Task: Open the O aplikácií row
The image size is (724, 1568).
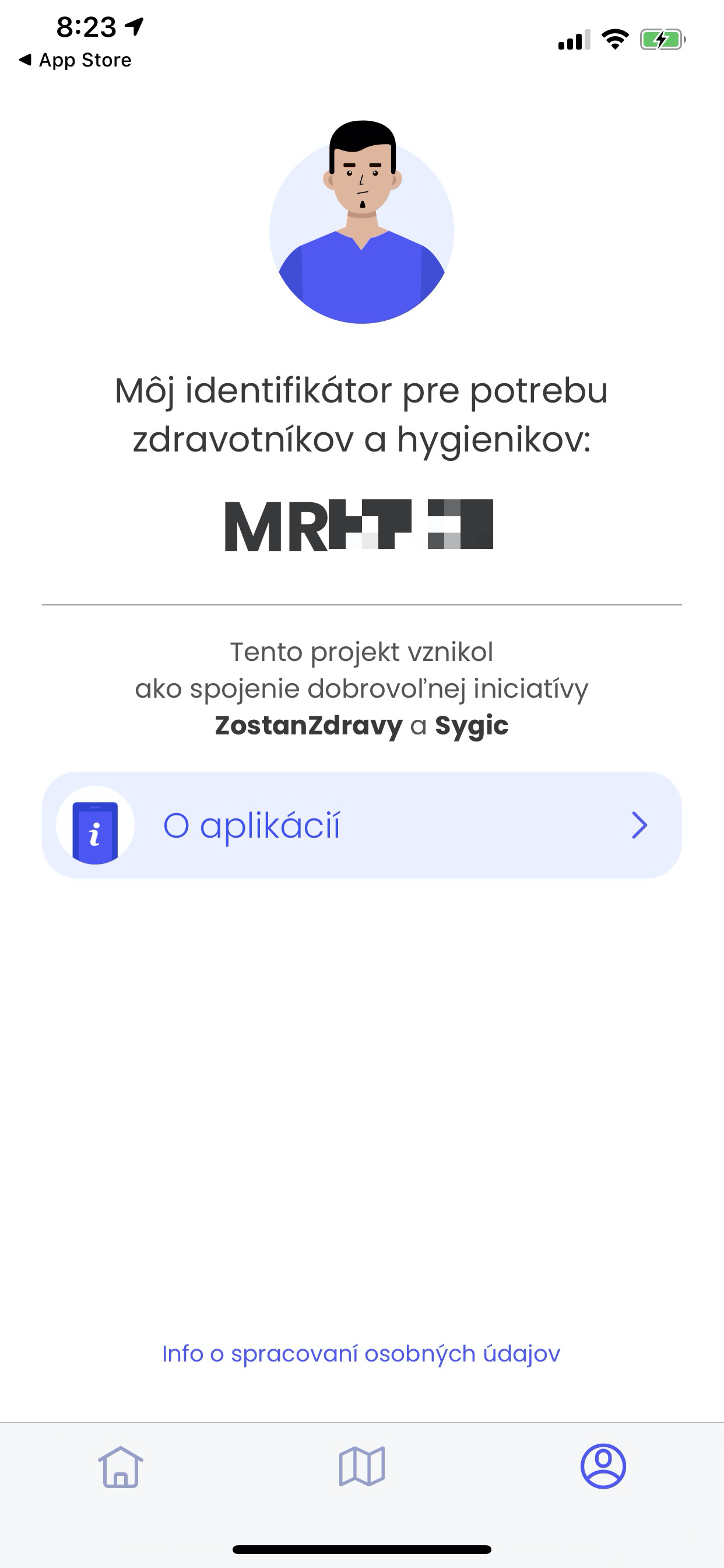Action: (361, 825)
